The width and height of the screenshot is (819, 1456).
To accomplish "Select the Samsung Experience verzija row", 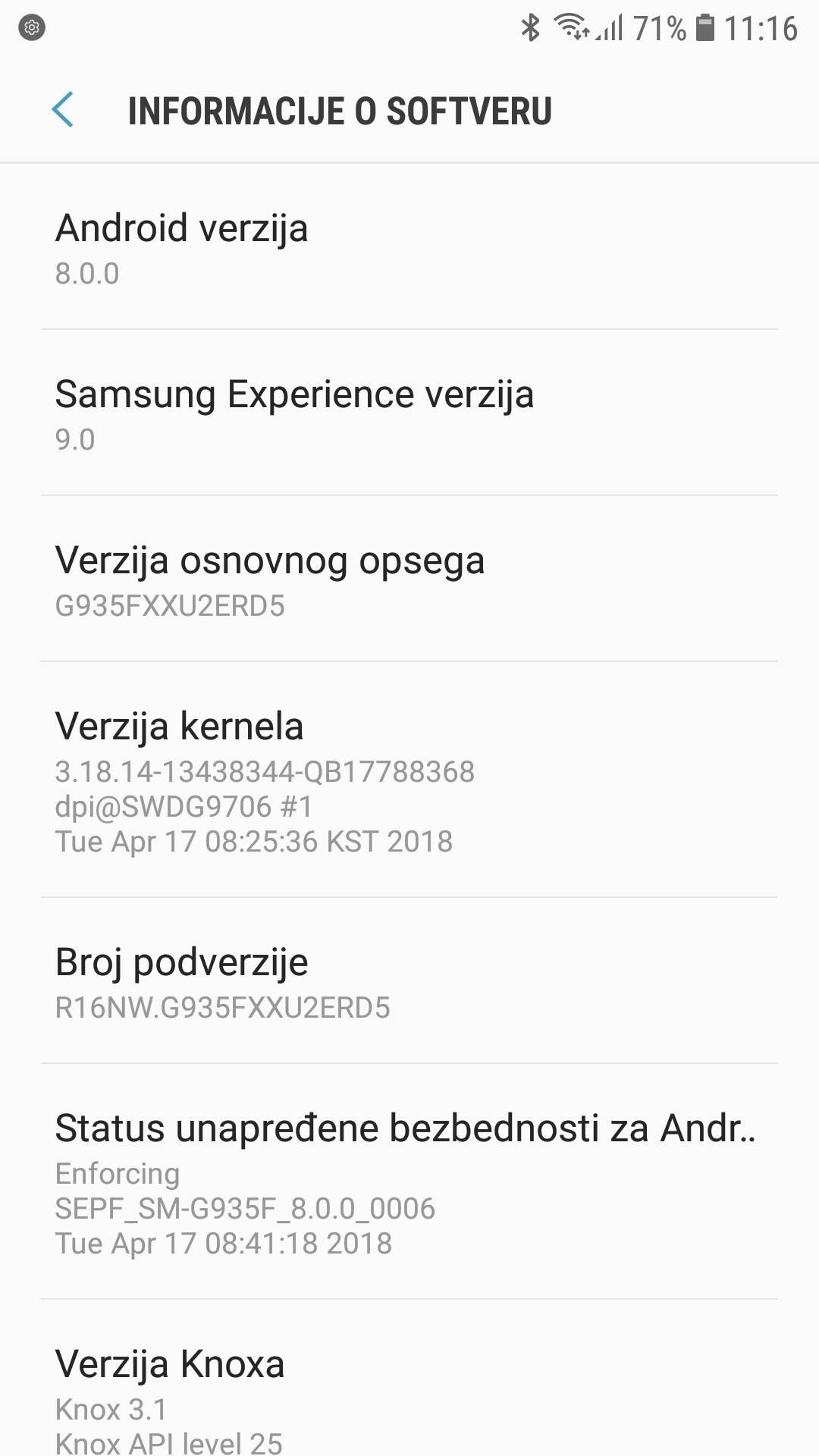I will 409,414.
